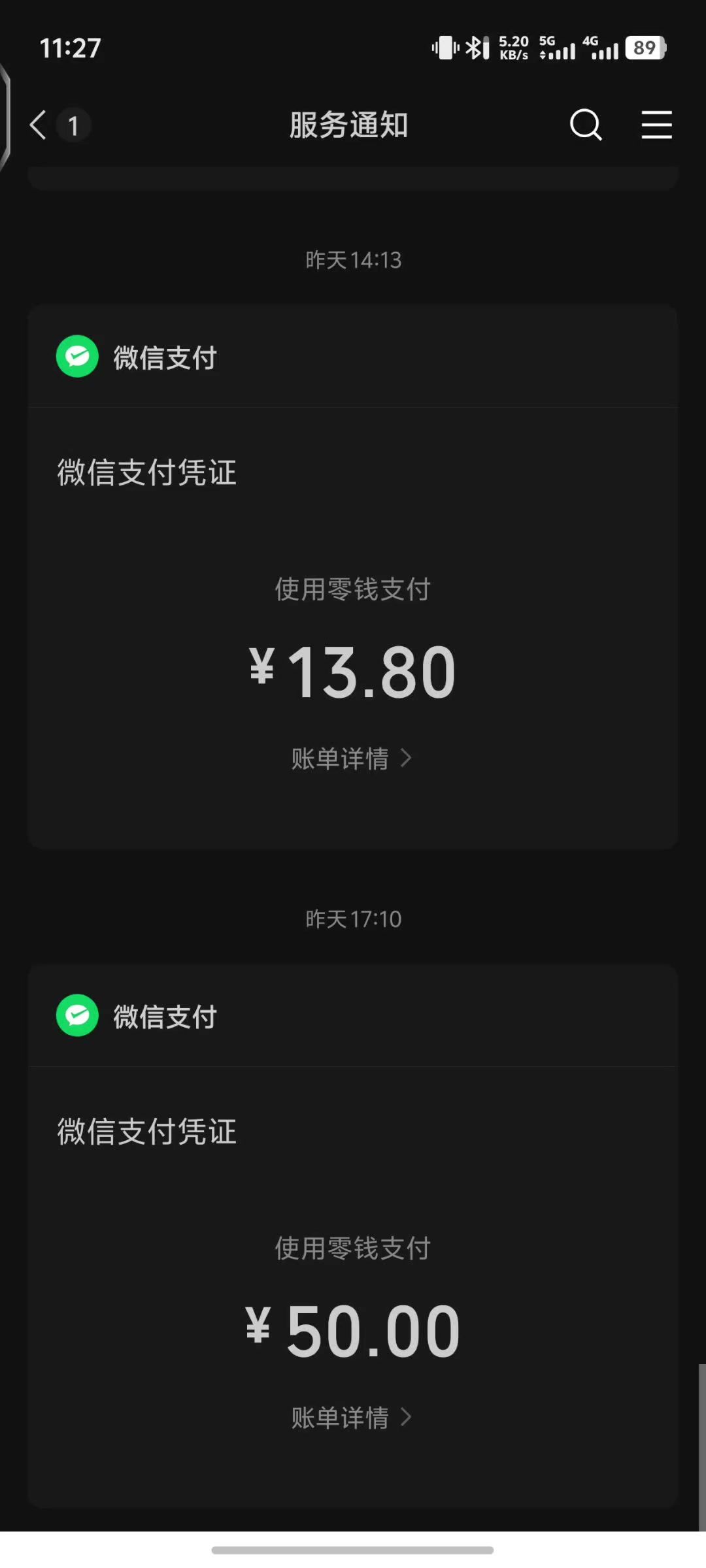This screenshot has width=706, height=1568.
Task: Go back to the previous chat list
Action: [x=39, y=125]
